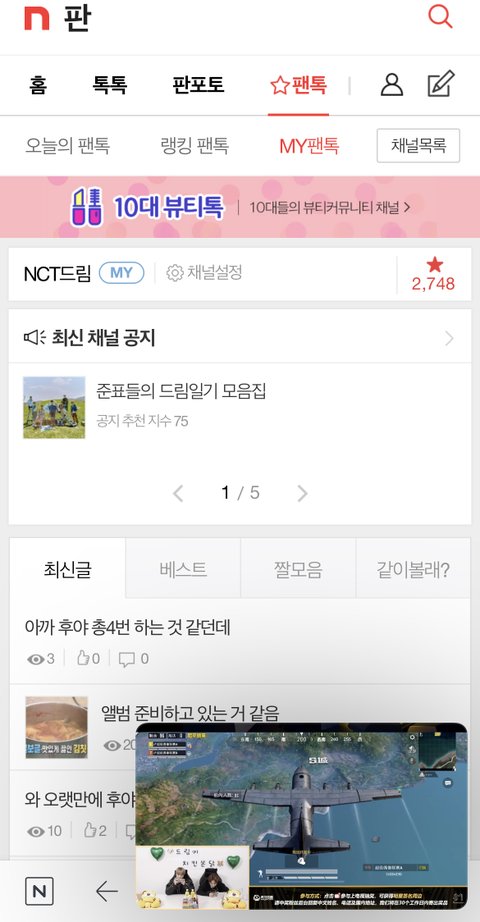Select the 랭킹 팬톡 sub-tab
This screenshot has width=480, height=922.
pyautogui.click(x=195, y=146)
